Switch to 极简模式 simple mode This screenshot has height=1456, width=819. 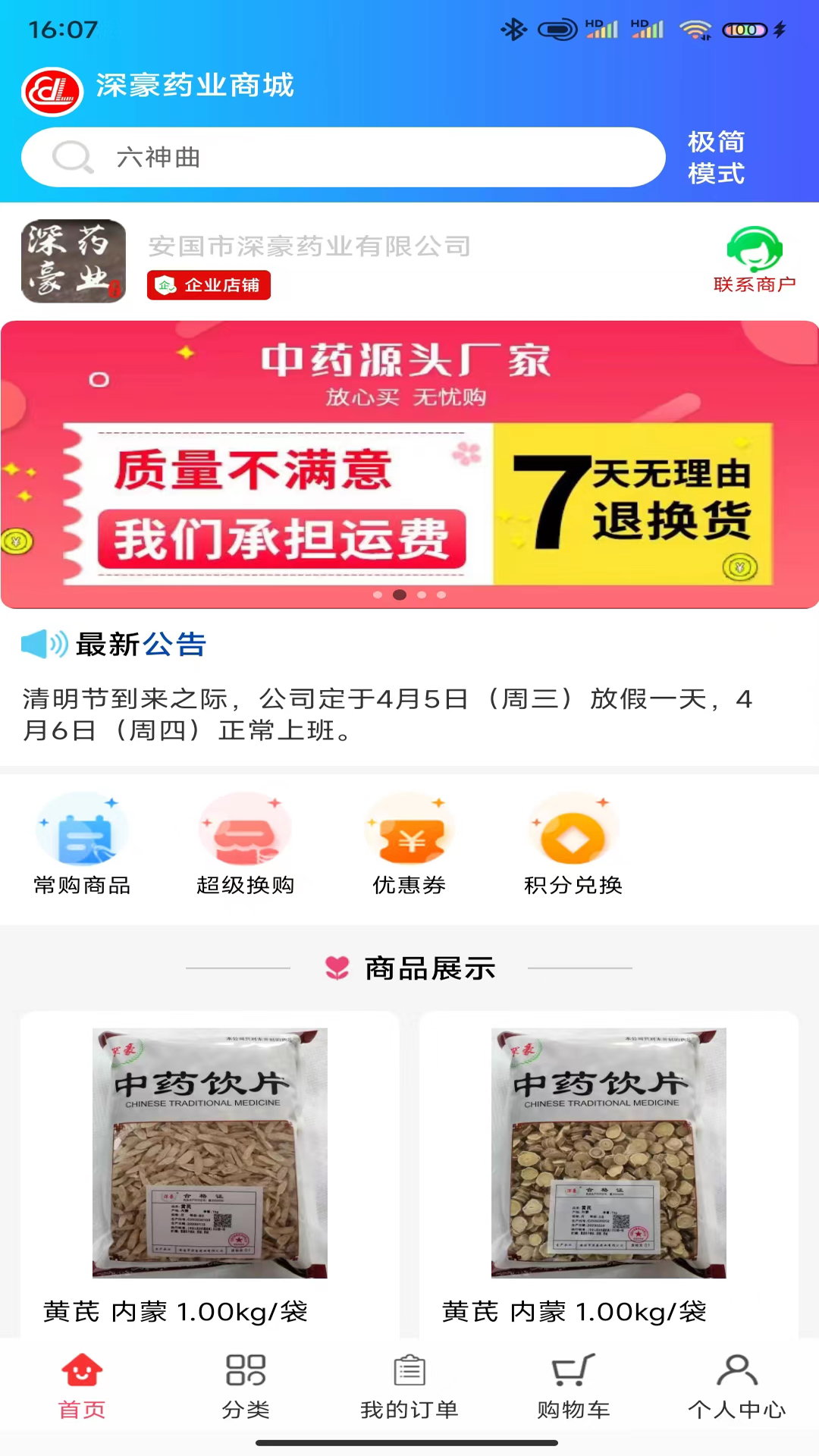[716, 158]
